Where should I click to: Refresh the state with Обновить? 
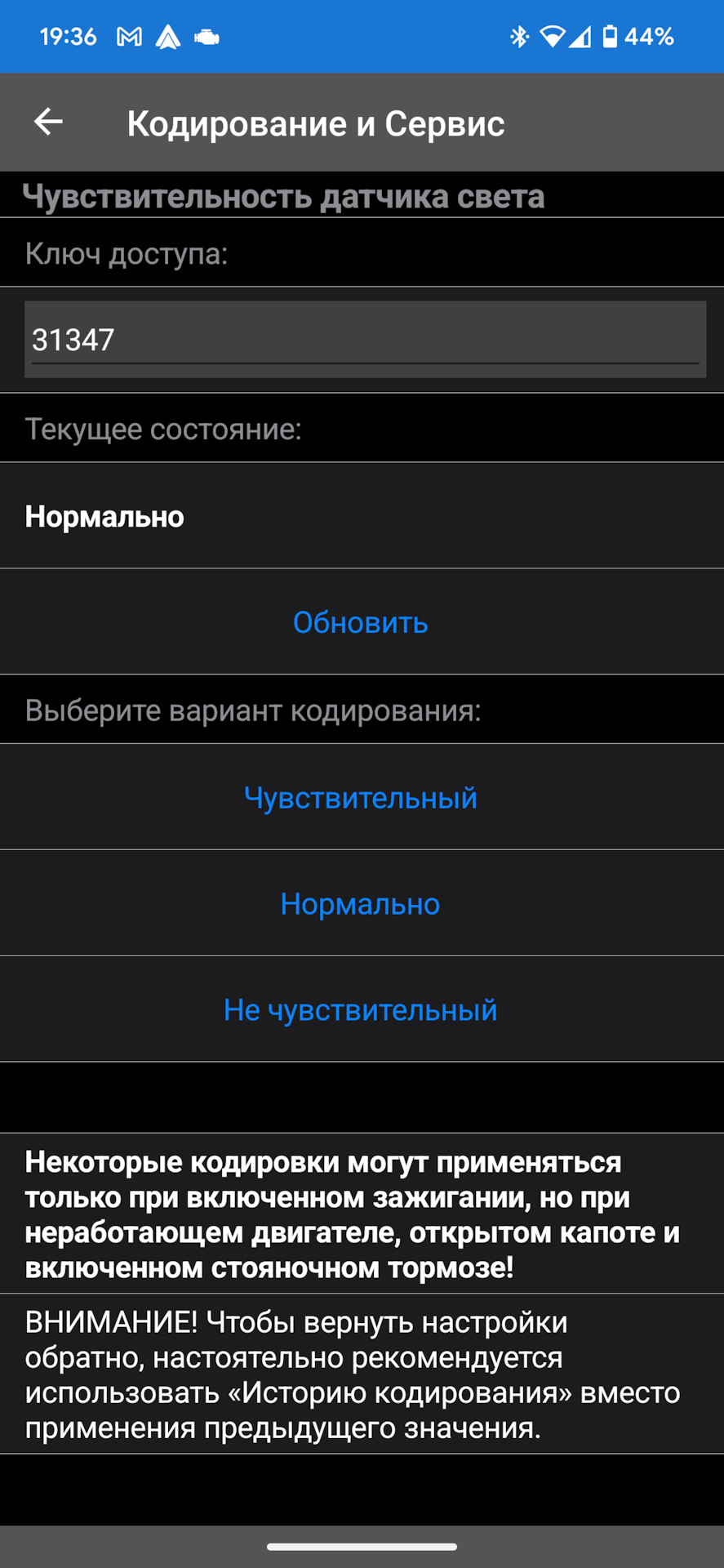pos(361,622)
